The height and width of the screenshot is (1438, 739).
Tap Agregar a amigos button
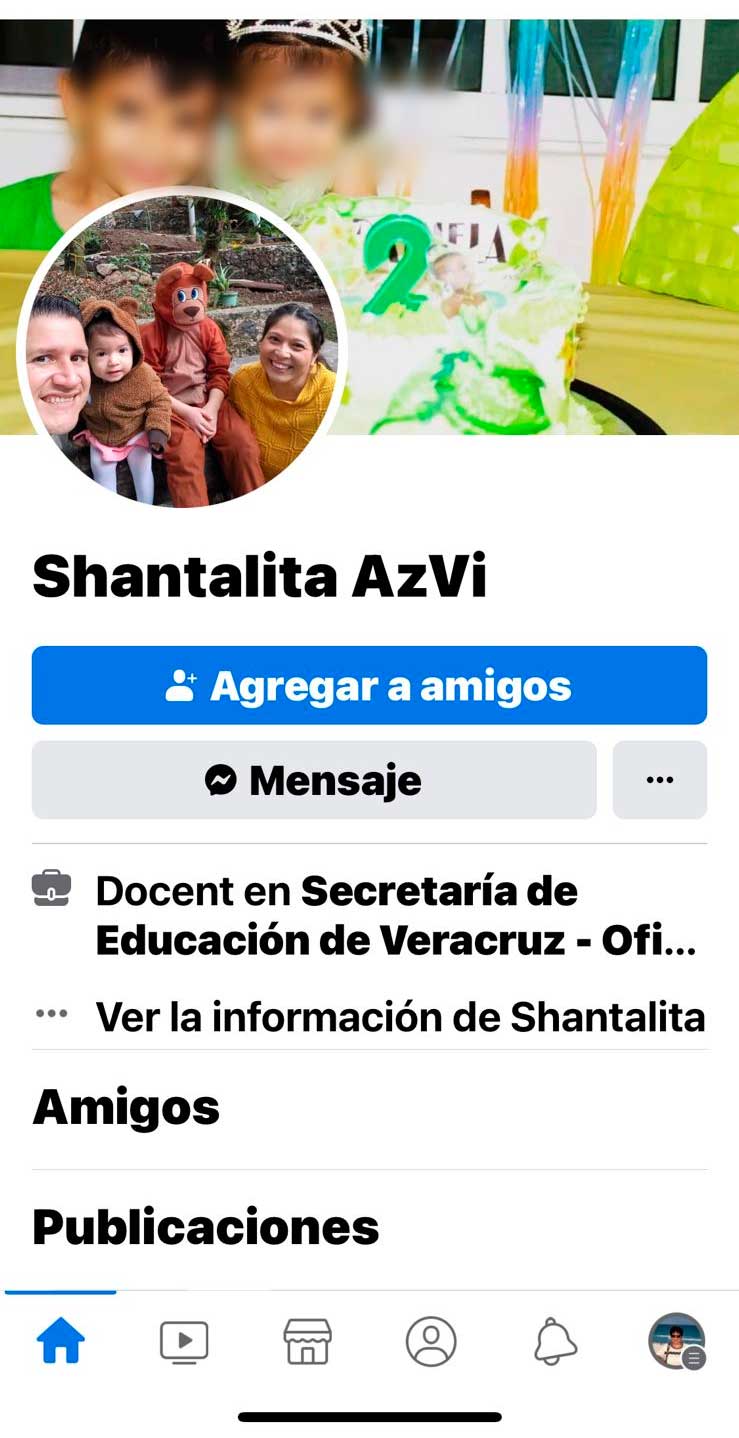pyautogui.click(x=369, y=686)
